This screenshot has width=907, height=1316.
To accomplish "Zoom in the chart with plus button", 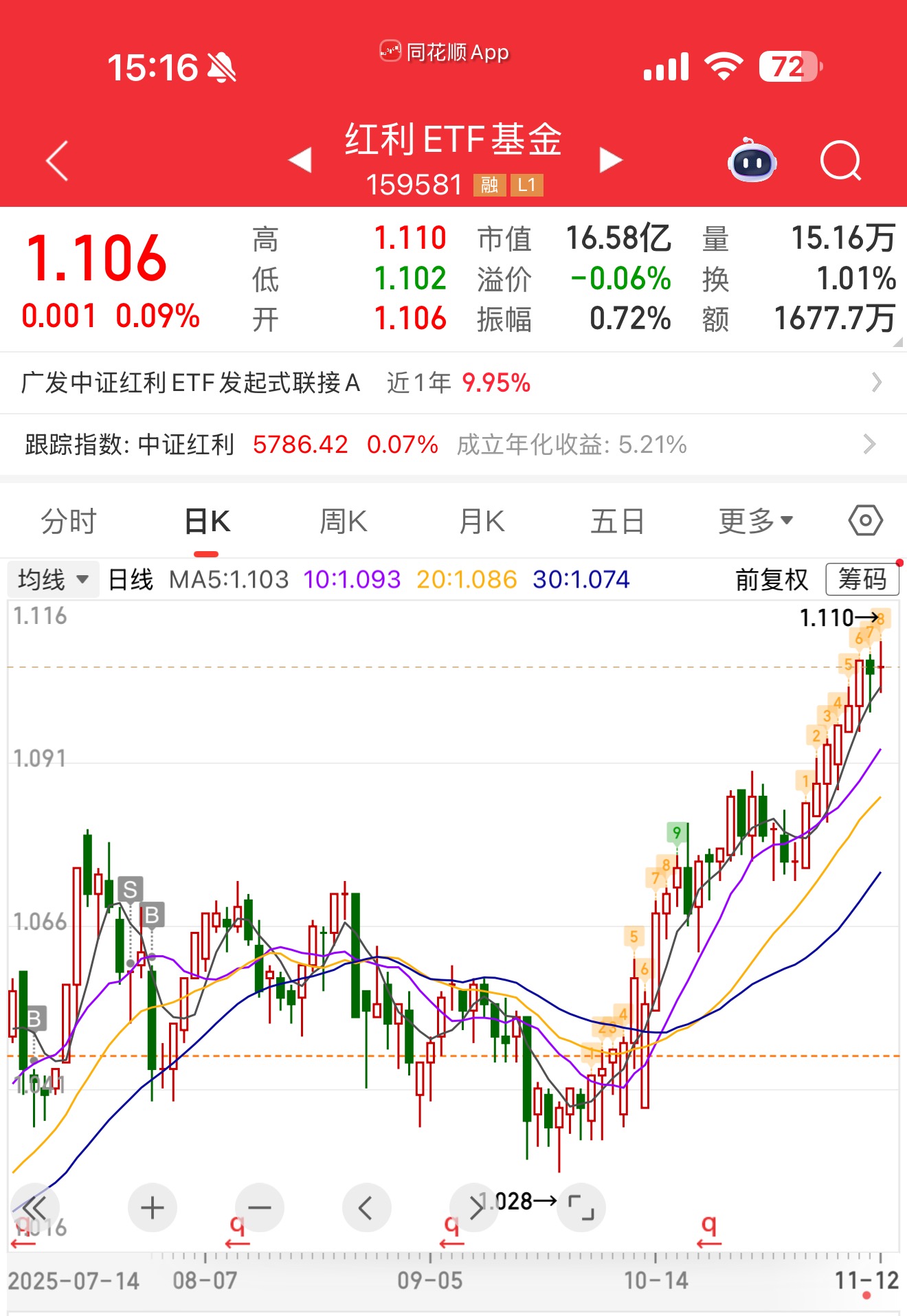I will point(152,1207).
